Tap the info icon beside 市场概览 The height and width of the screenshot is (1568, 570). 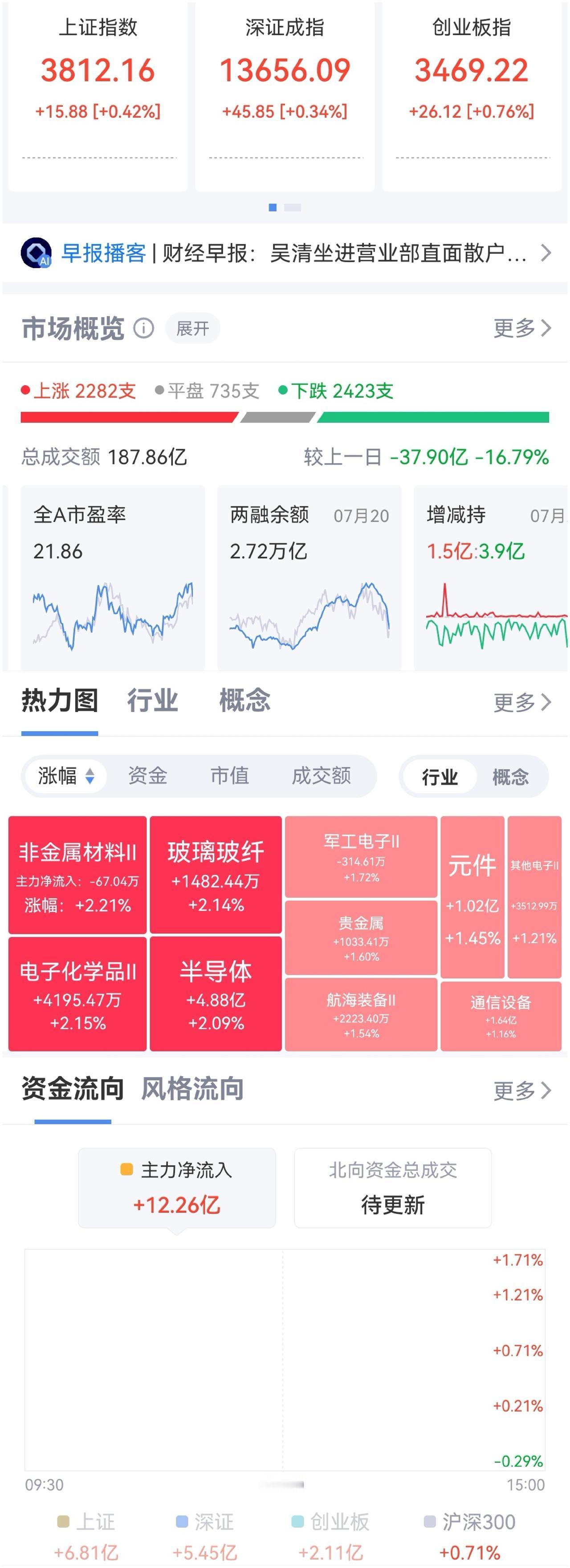(144, 329)
